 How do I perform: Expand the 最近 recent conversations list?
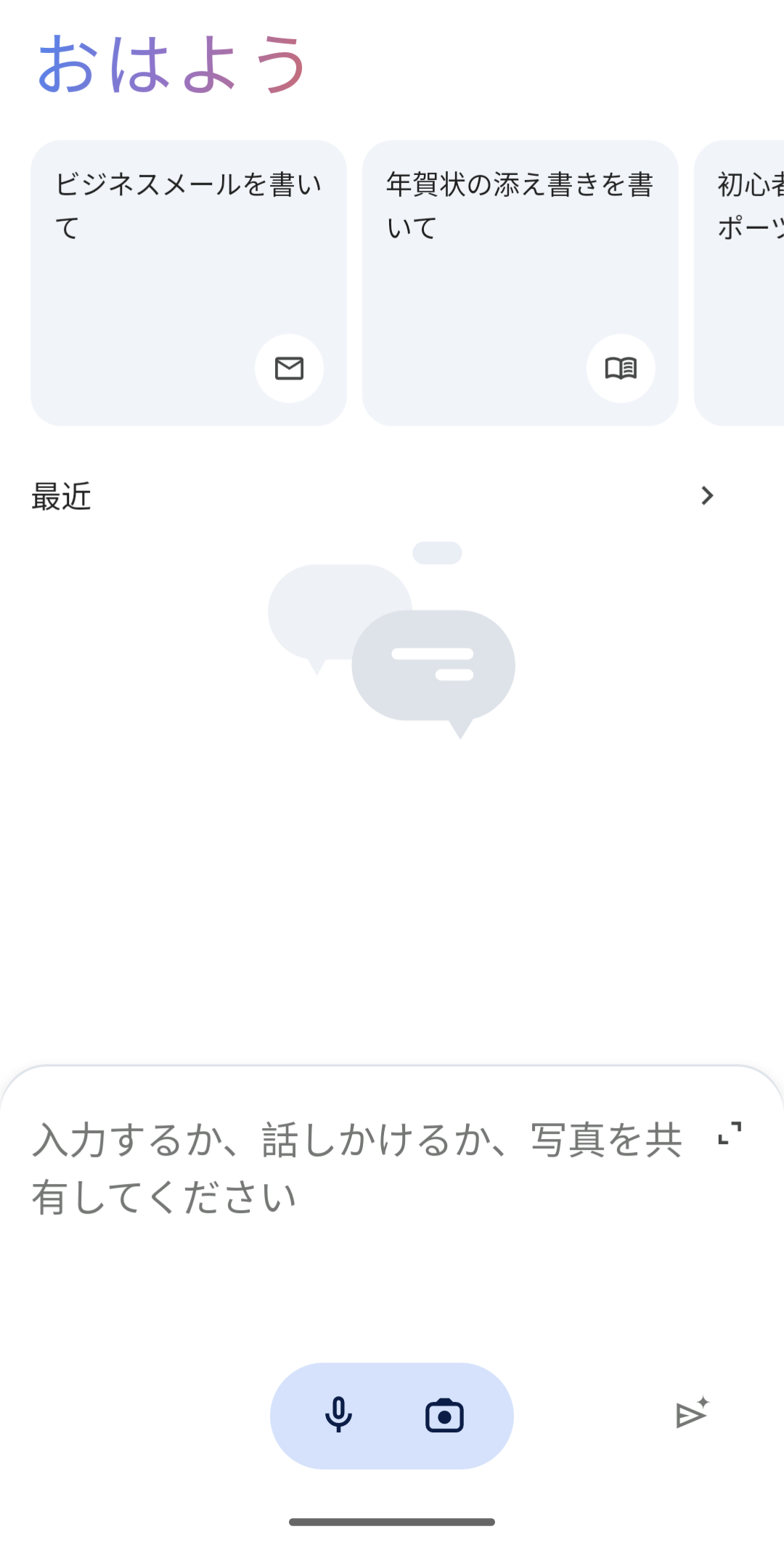coord(708,496)
